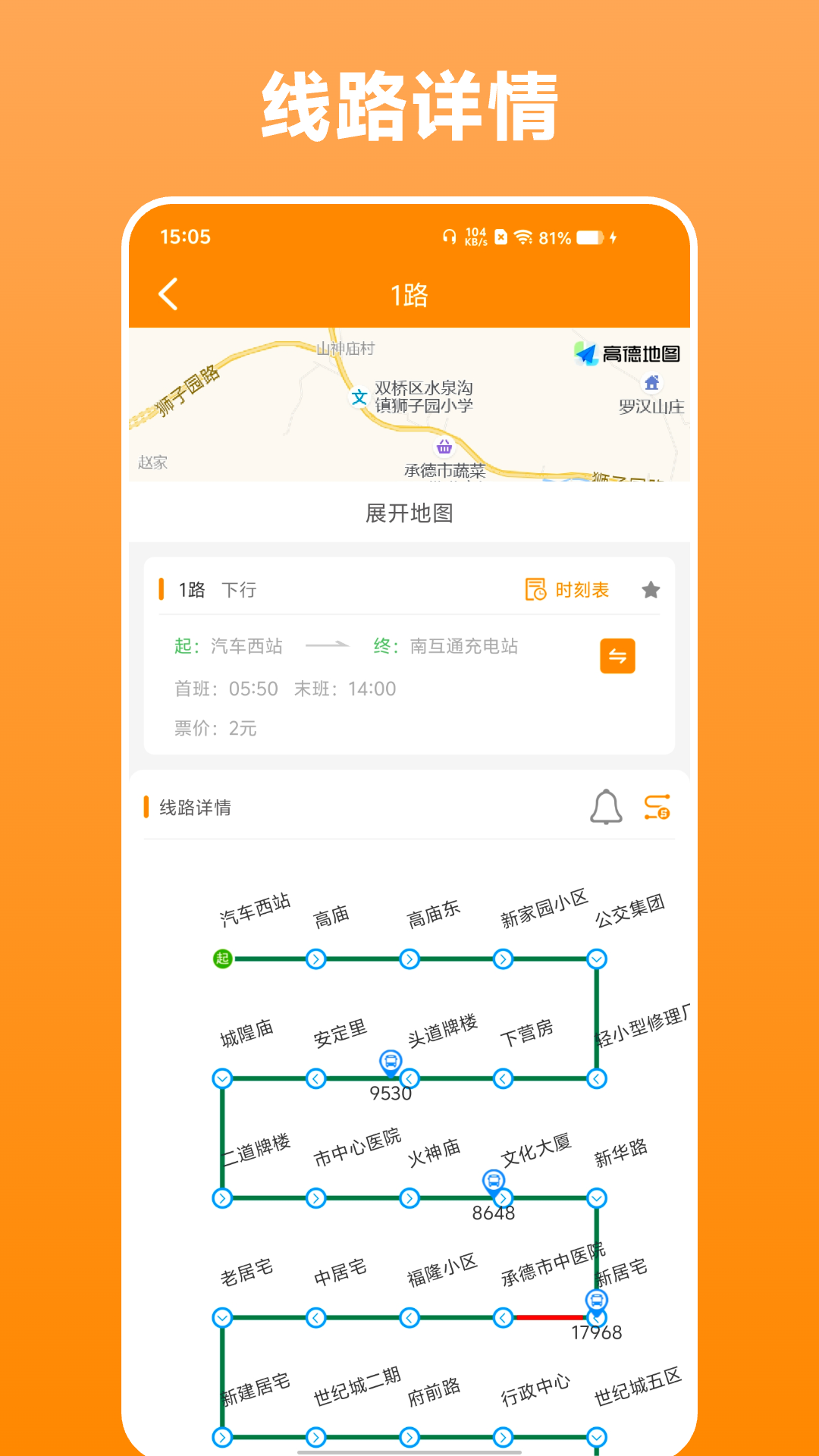The height and width of the screenshot is (1456, 819).
Task: Tap the green 起 start marker on the route
Action: point(222,959)
